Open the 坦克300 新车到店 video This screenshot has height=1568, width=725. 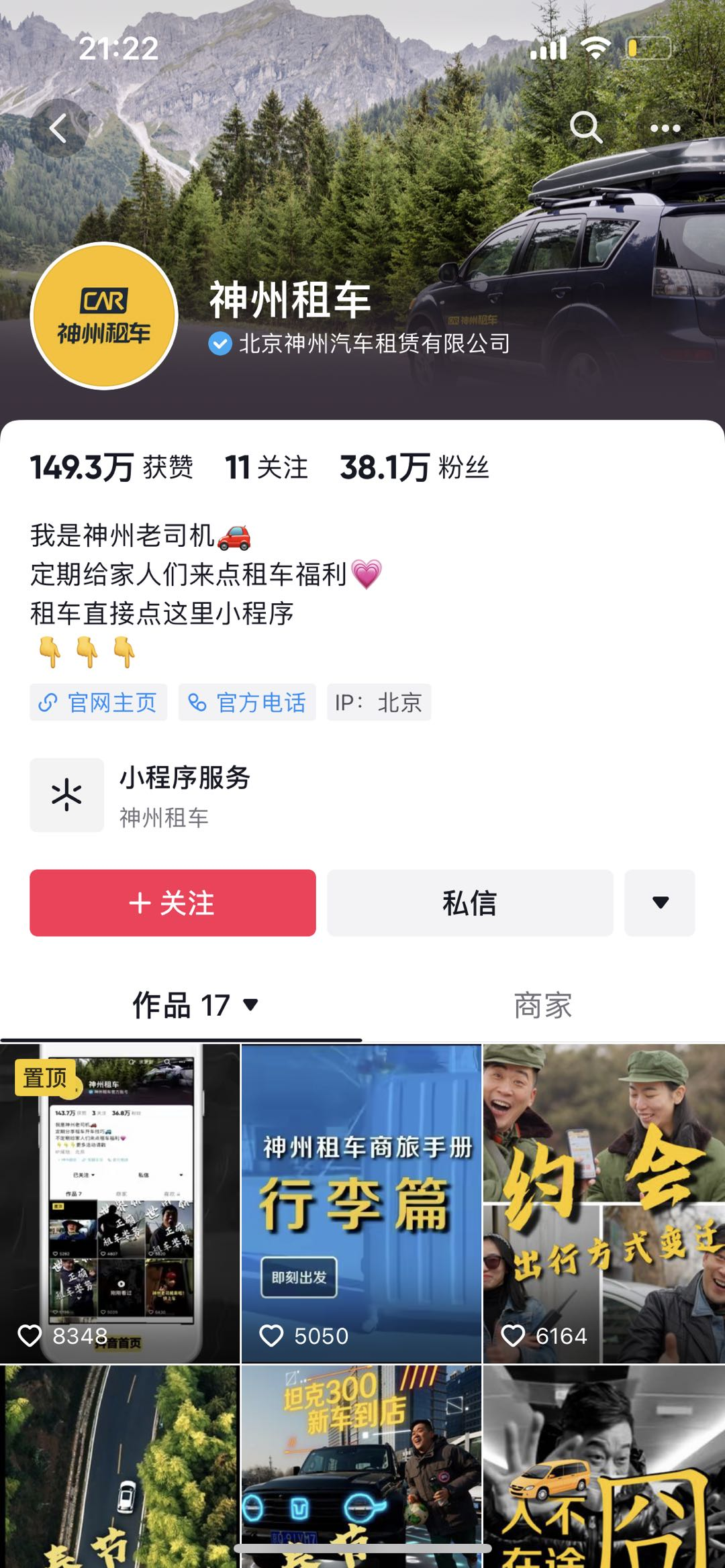coord(361,1463)
